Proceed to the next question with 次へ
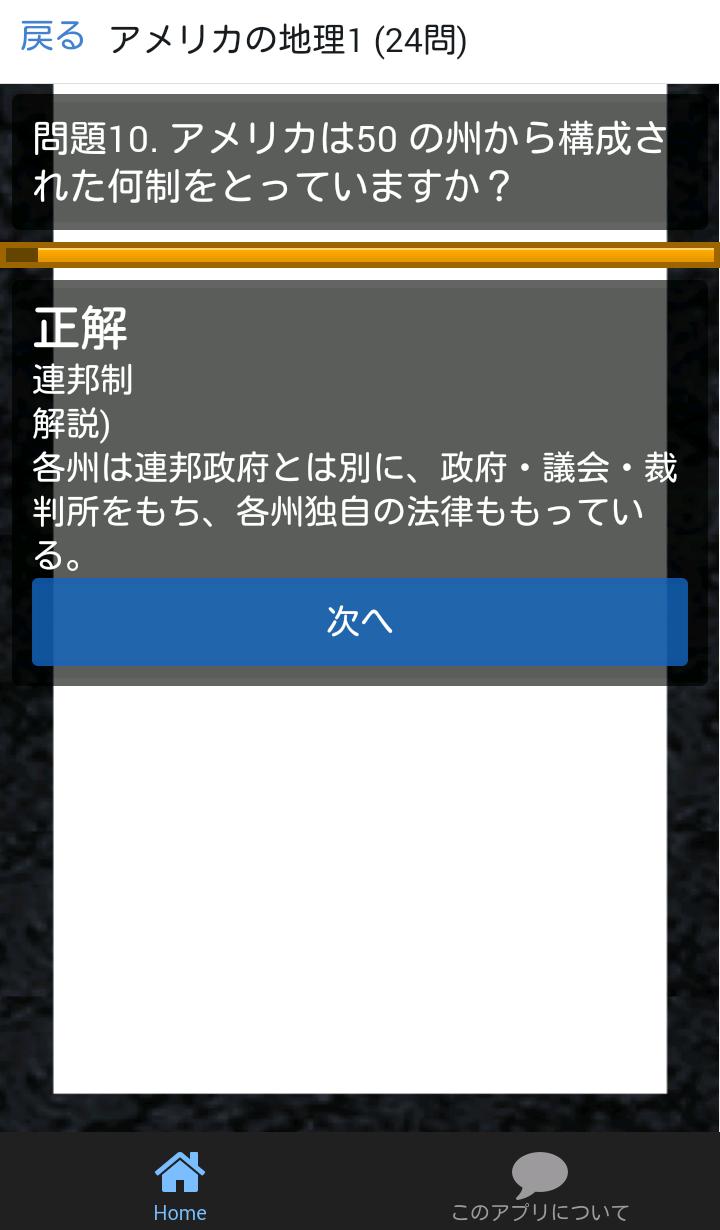The width and height of the screenshot is (720, 1230). (360, 621)
